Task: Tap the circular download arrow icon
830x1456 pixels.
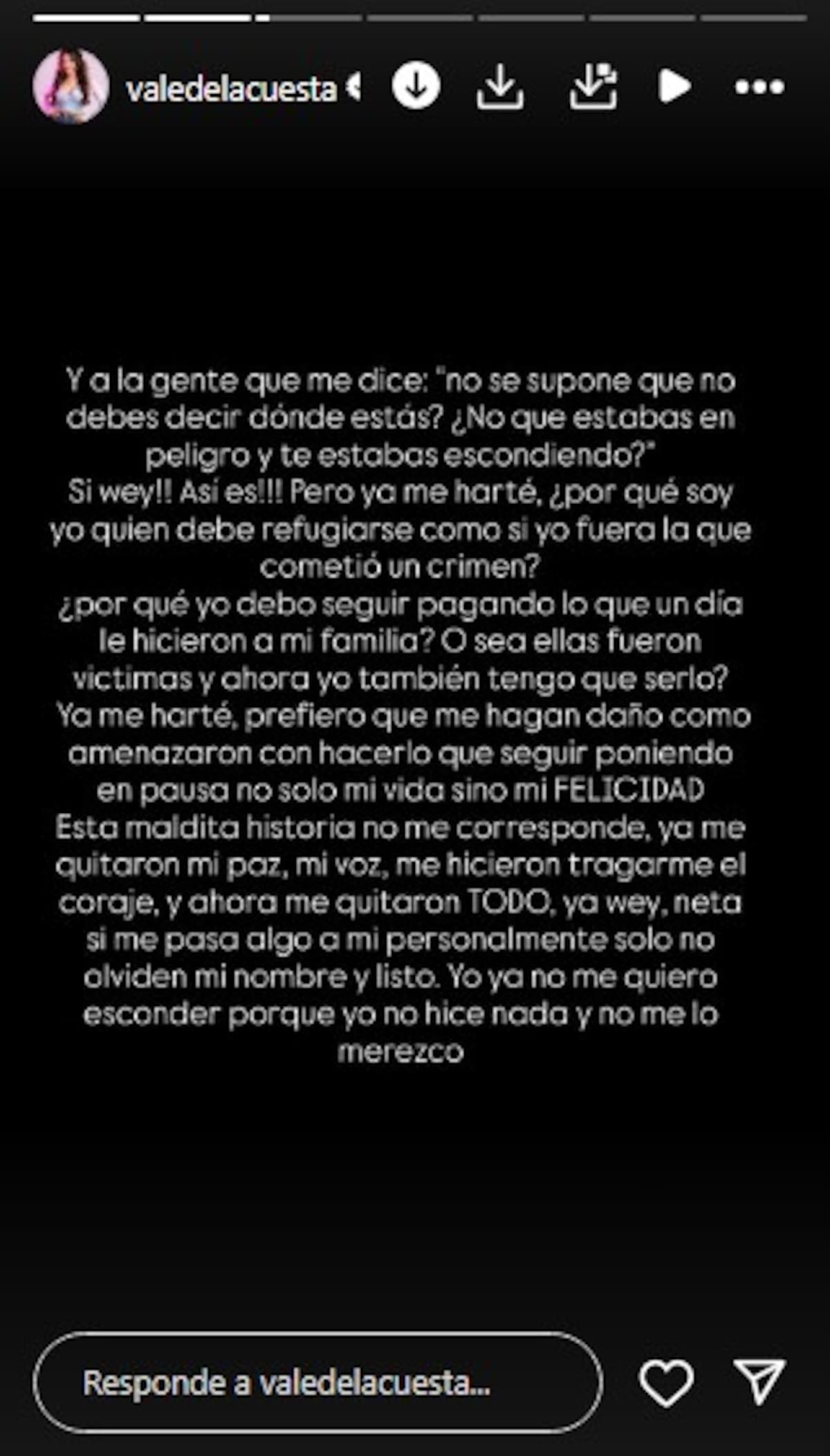Action: [416, 86]
